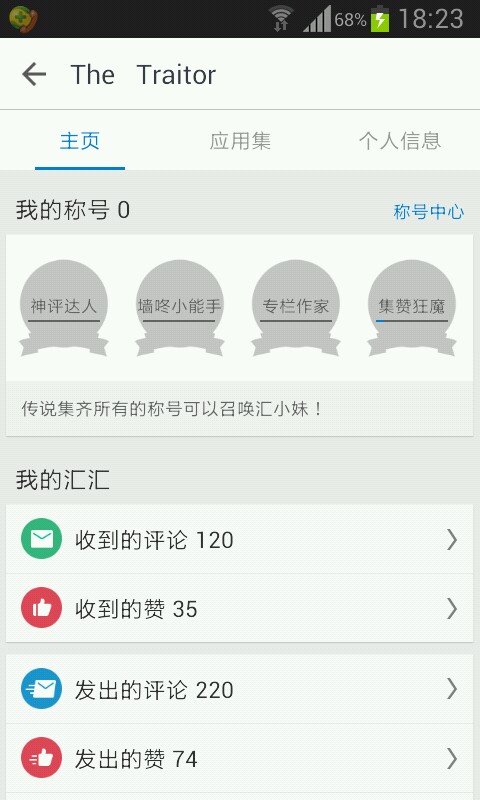Image resolution: width=480 pixels, height=800 pixels.
Task: Open 收到的赞 35 row
Action: (x=239, y=608)
